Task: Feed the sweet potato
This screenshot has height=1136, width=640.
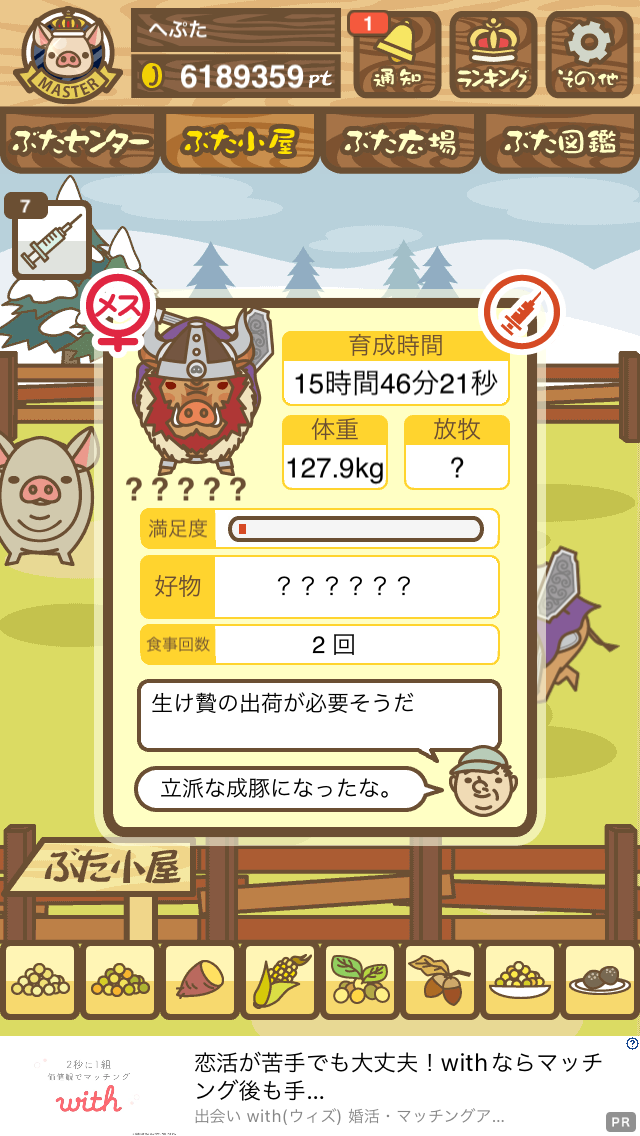Action: pos(200,982)
